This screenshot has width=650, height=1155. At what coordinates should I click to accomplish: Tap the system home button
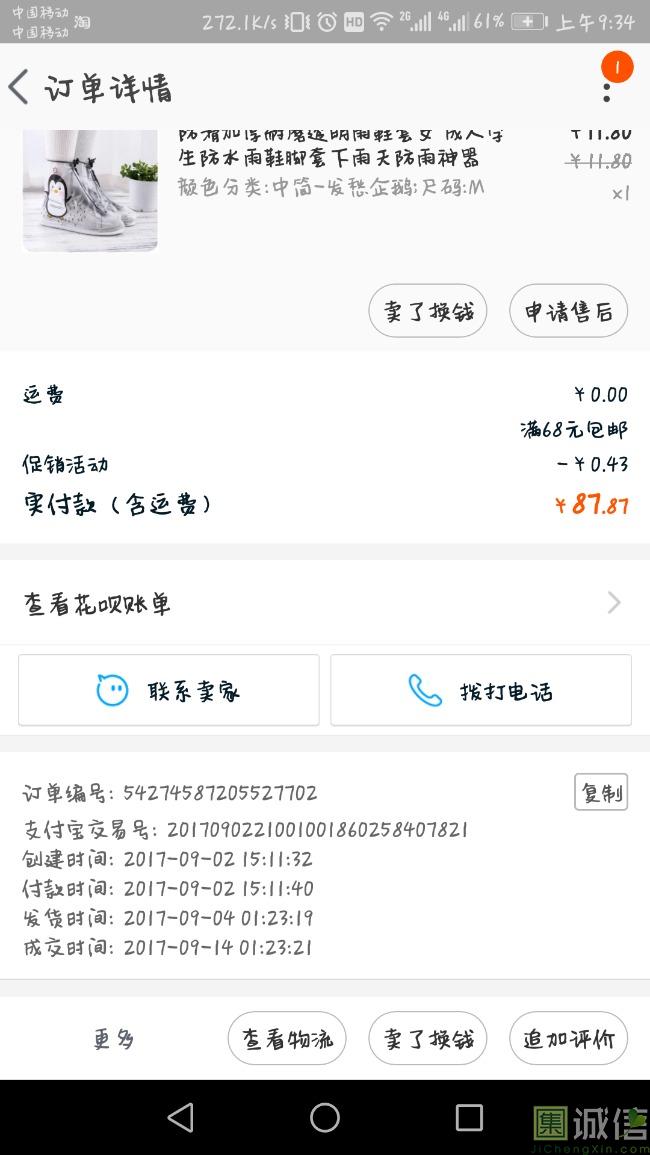(x=325, y=1117)
